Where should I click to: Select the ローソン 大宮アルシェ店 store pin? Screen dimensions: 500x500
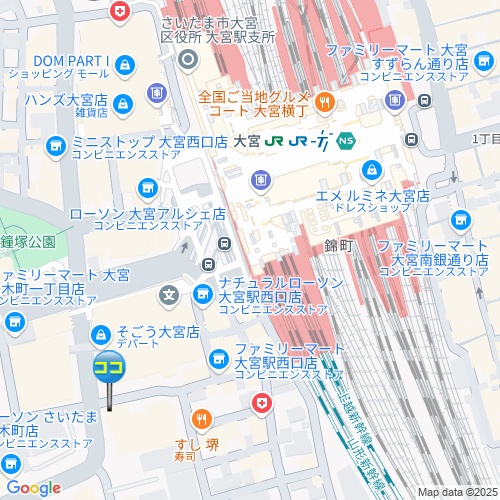(x=148, y=189)
